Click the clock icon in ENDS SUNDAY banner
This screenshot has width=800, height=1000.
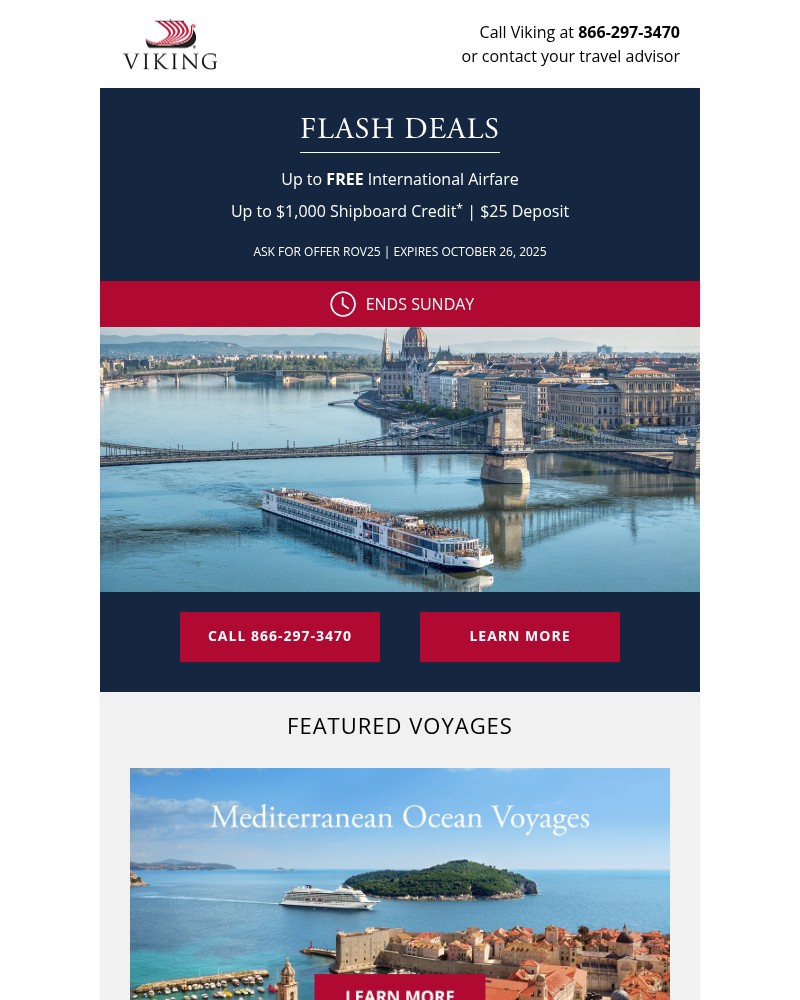point(343,304)
